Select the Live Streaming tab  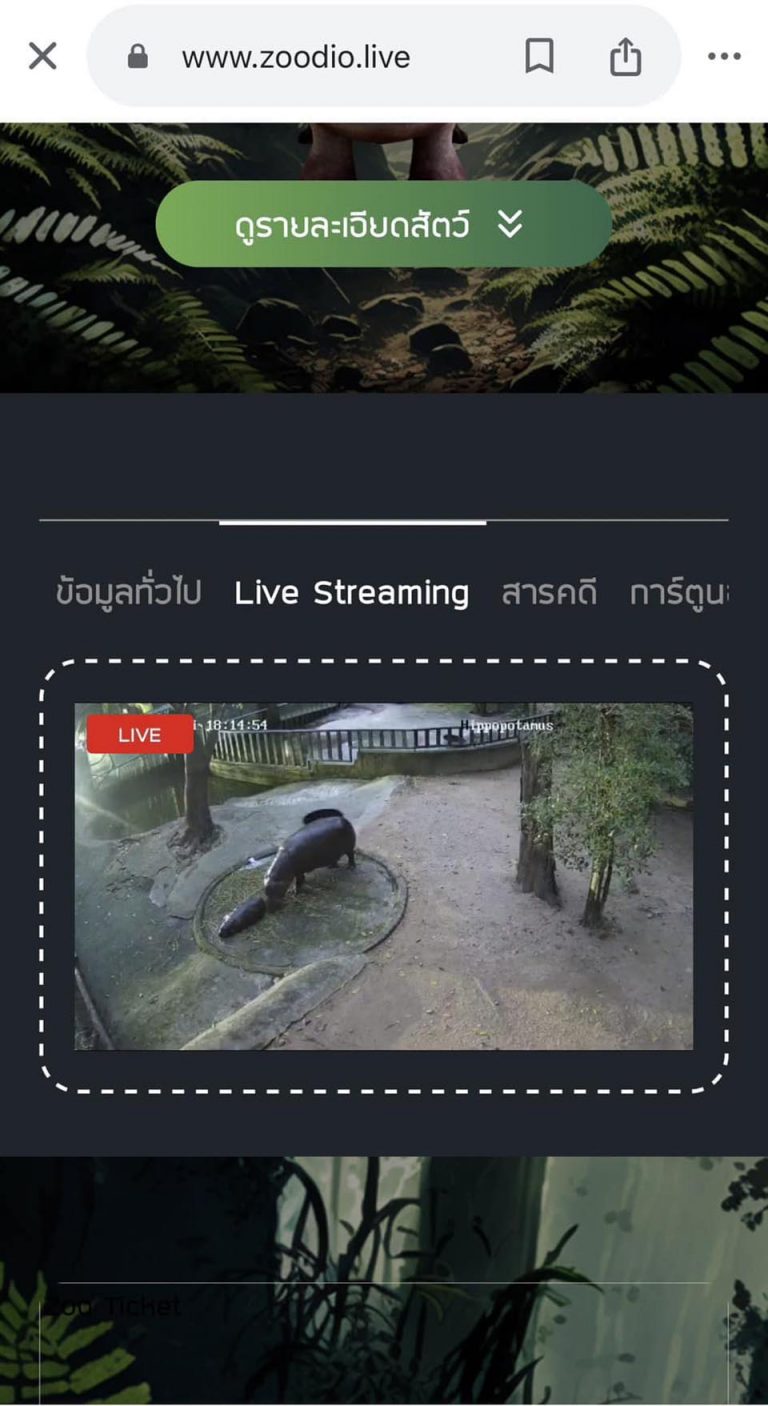click(x=351, y=593)
